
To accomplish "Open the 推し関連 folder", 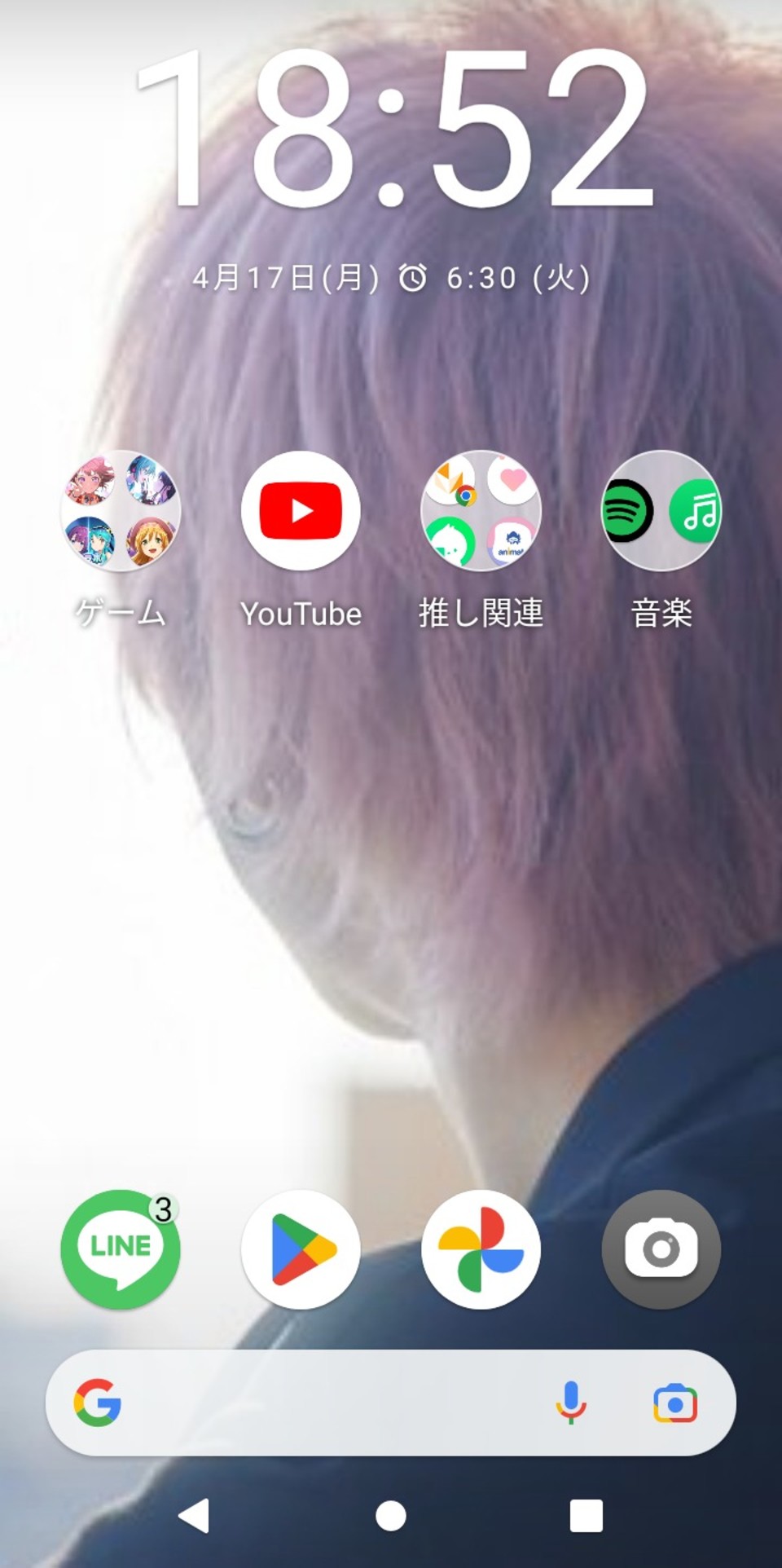I will tap(481, 511).
